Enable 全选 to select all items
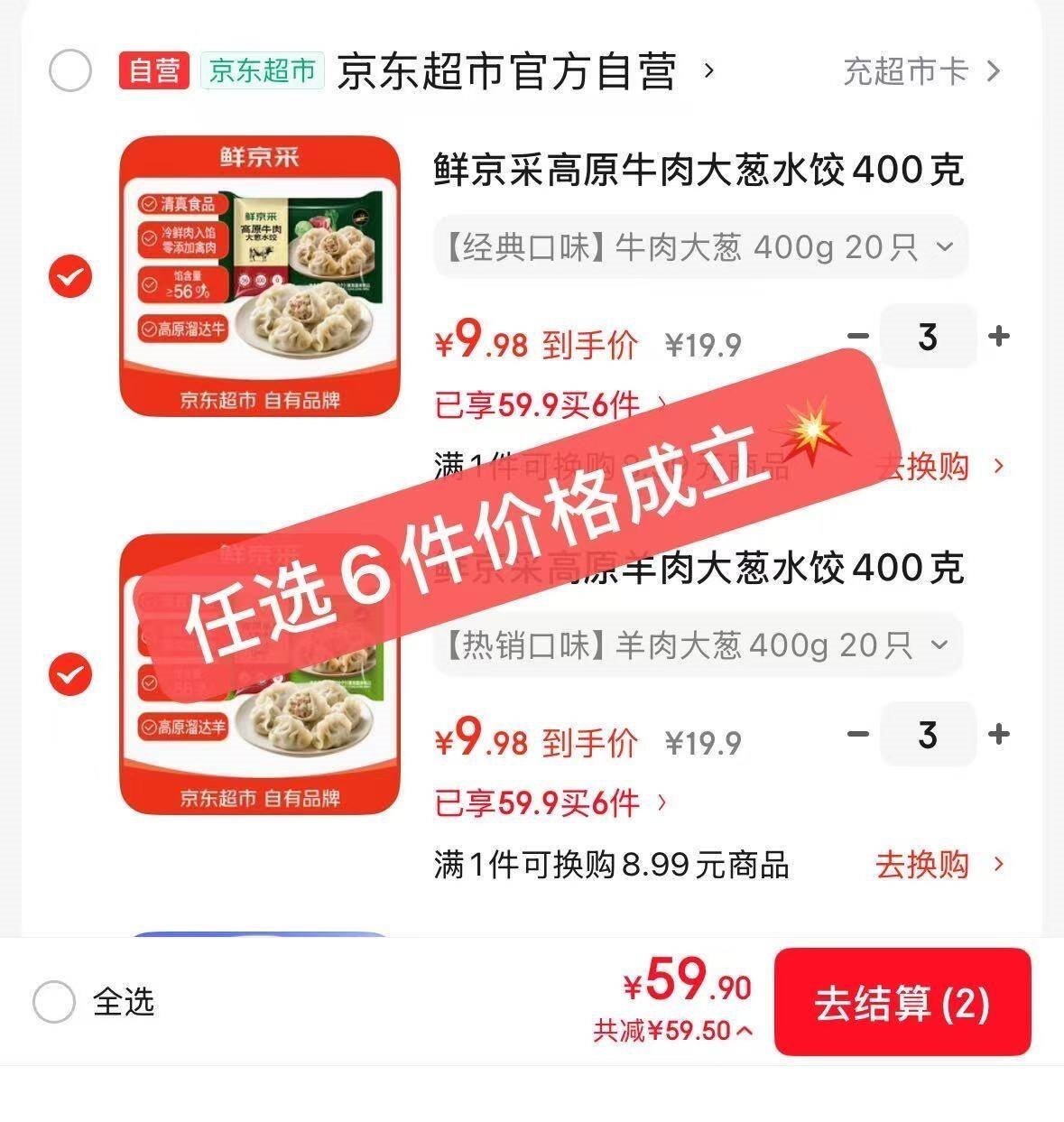This screenshot has width=1064, height=1122. [x=54, y=1004]
